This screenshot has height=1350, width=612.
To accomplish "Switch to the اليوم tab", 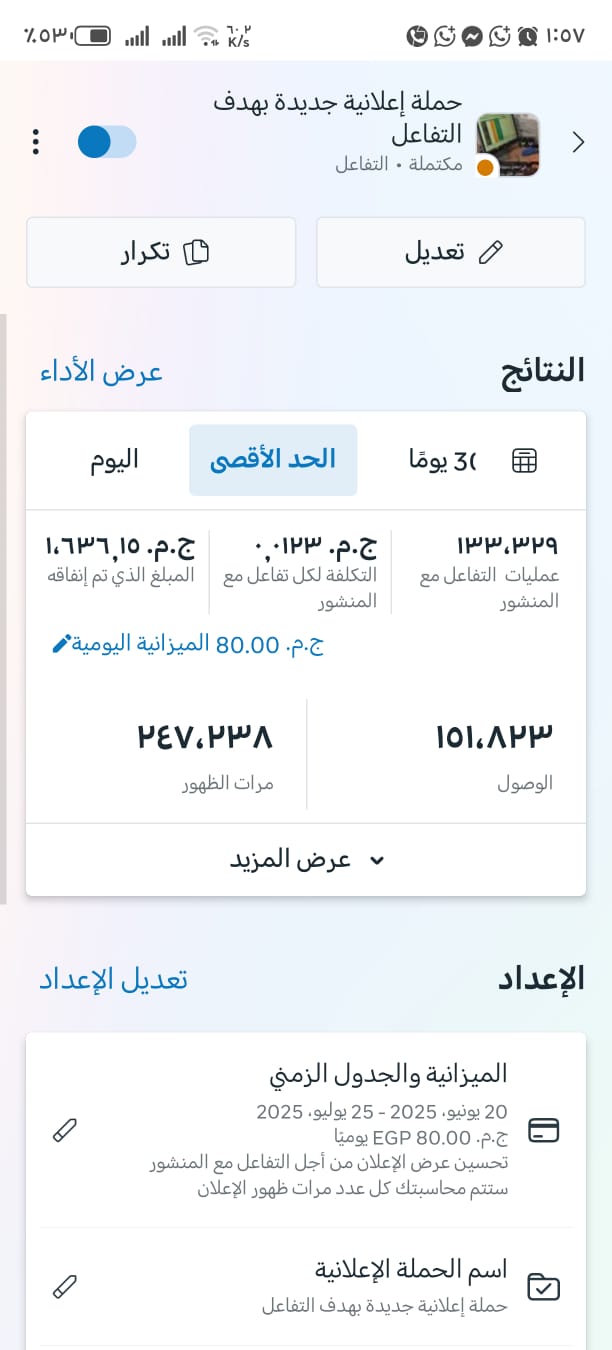I will pyautogui.click(x=114, y=460).
